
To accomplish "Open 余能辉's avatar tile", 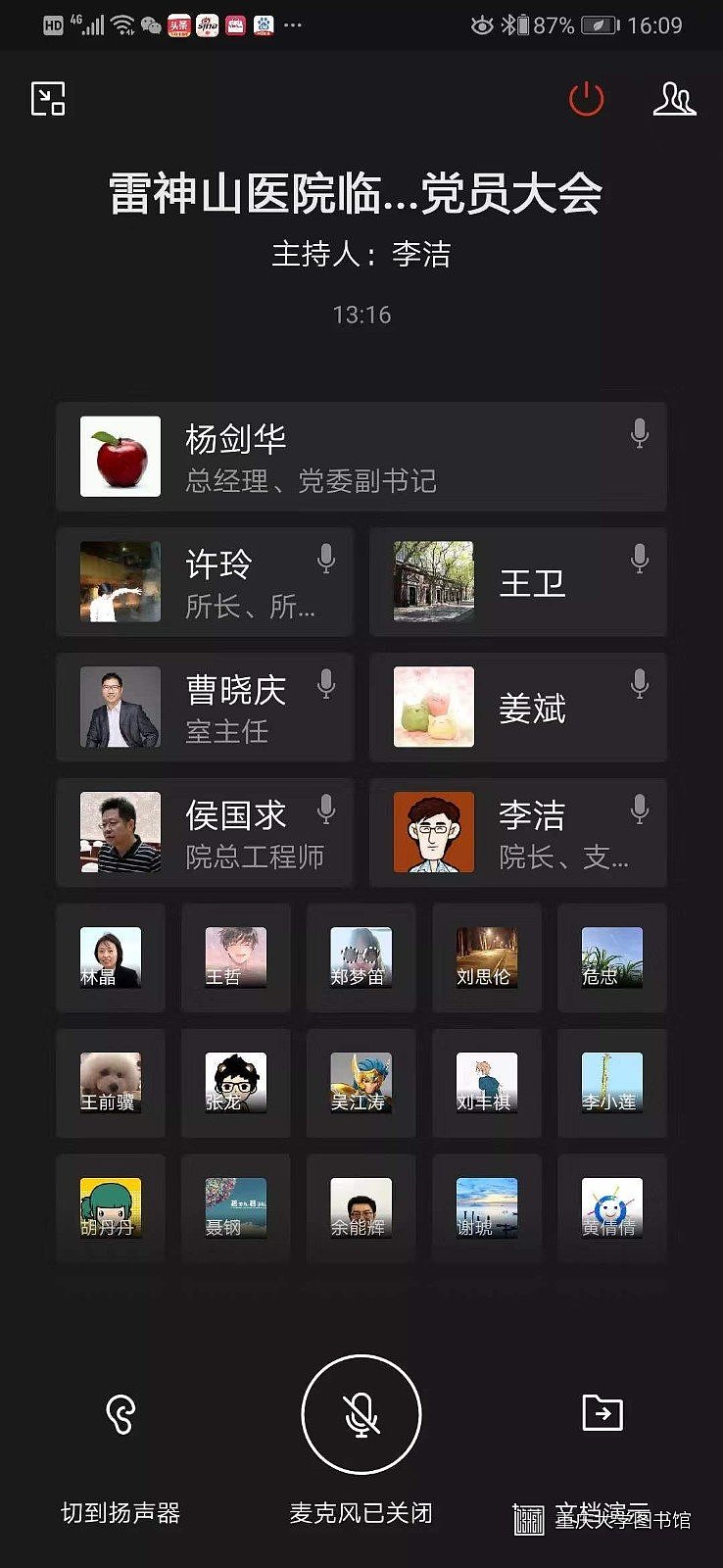I will pyautogui.click(x=361, y=1208).
